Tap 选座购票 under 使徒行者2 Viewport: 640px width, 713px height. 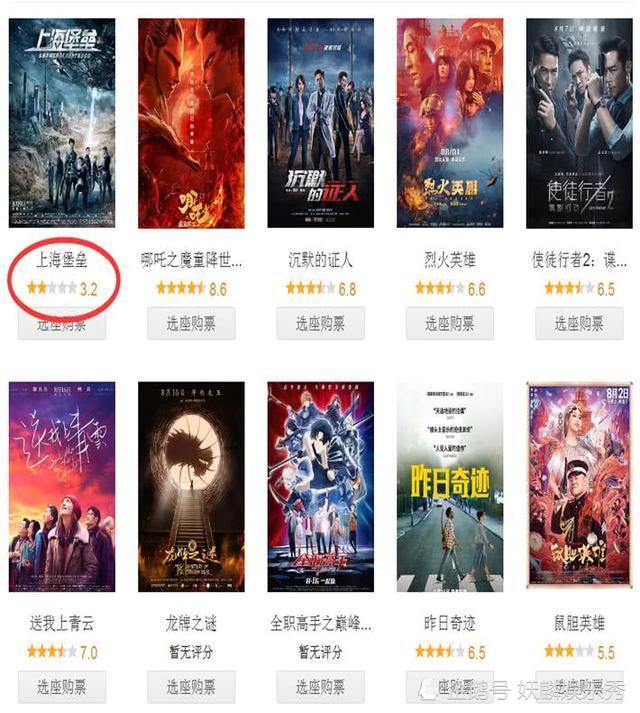tap(579, 324)
